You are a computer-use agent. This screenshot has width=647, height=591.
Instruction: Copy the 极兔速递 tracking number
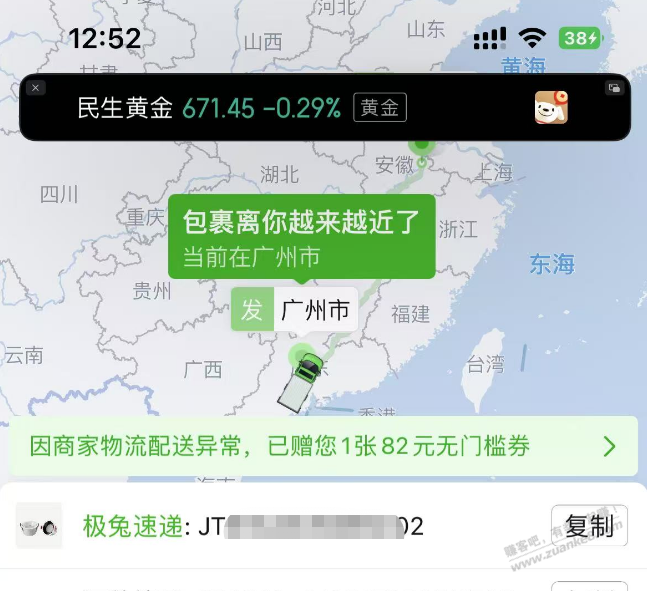coord(589,526)
